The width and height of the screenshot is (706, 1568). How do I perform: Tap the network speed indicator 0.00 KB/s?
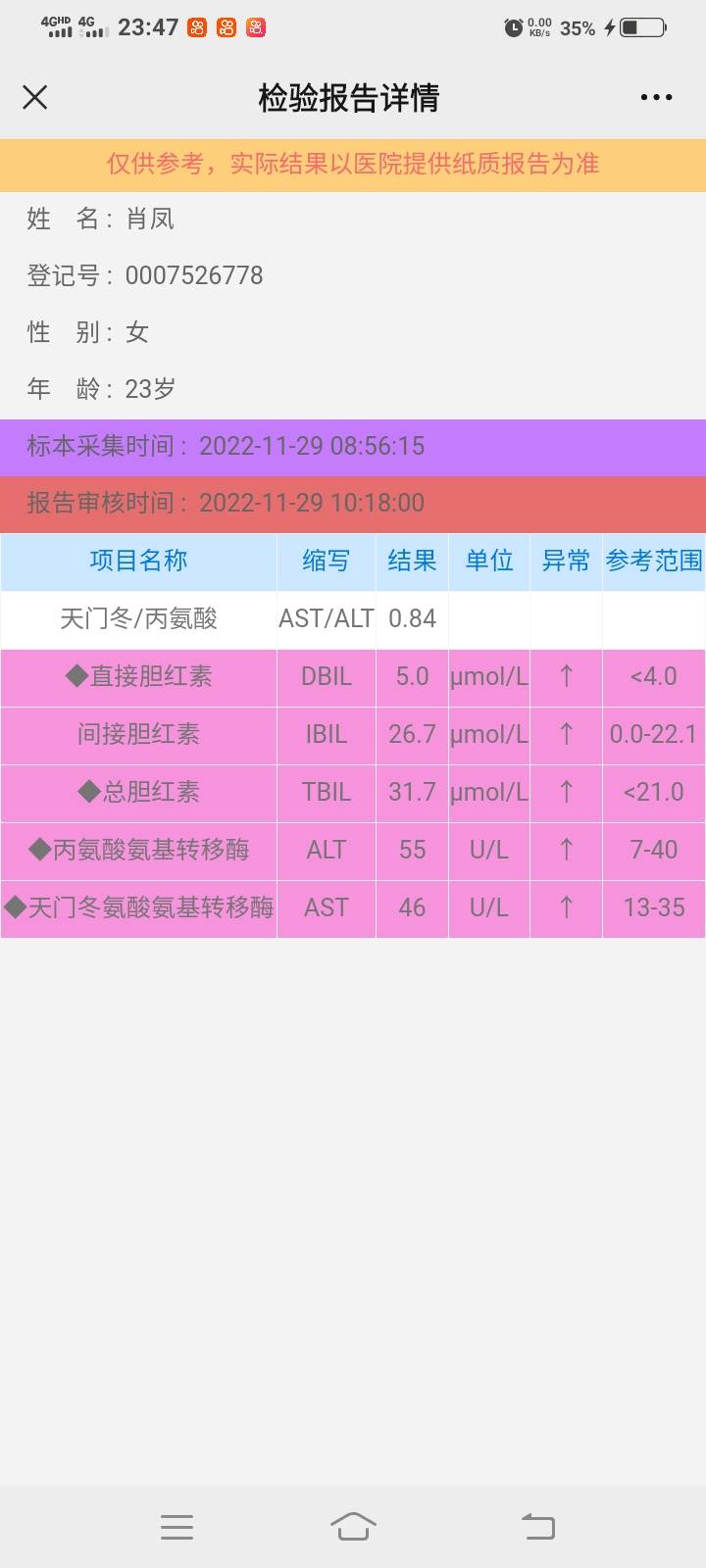click(x=539, y=28)
